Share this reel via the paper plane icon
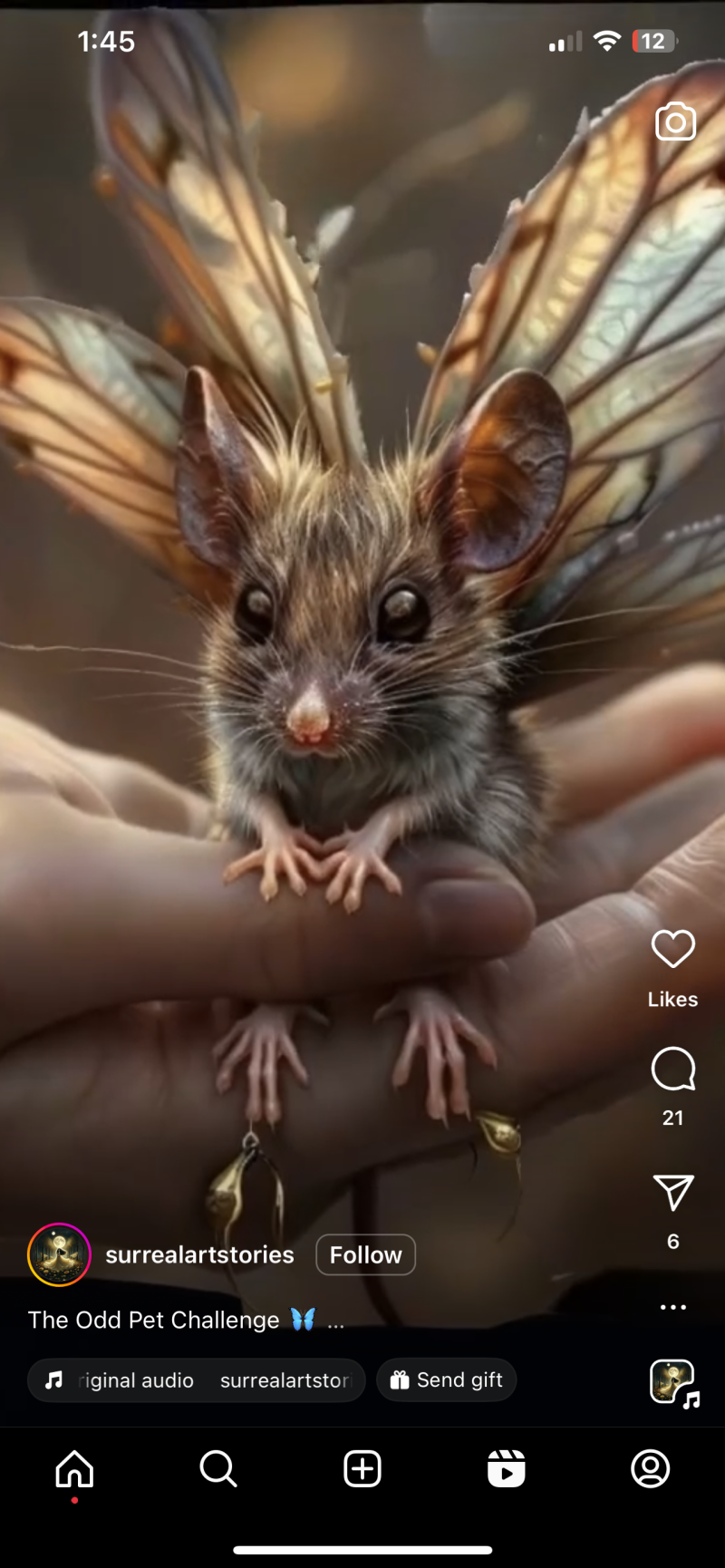 (x=672, y=1193)
